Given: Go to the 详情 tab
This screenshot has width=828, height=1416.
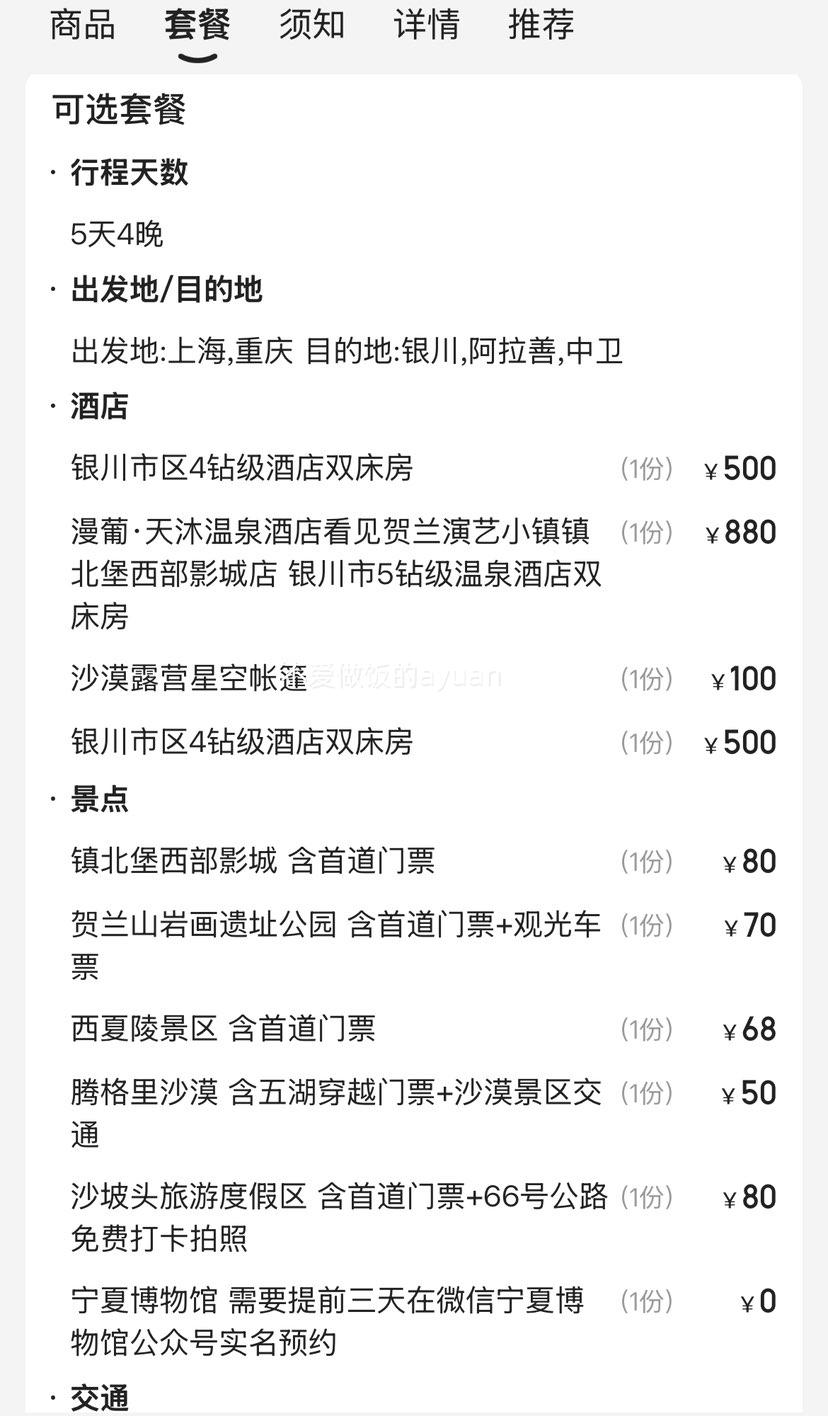Looking at the screenshot, I should coord(427,24).
